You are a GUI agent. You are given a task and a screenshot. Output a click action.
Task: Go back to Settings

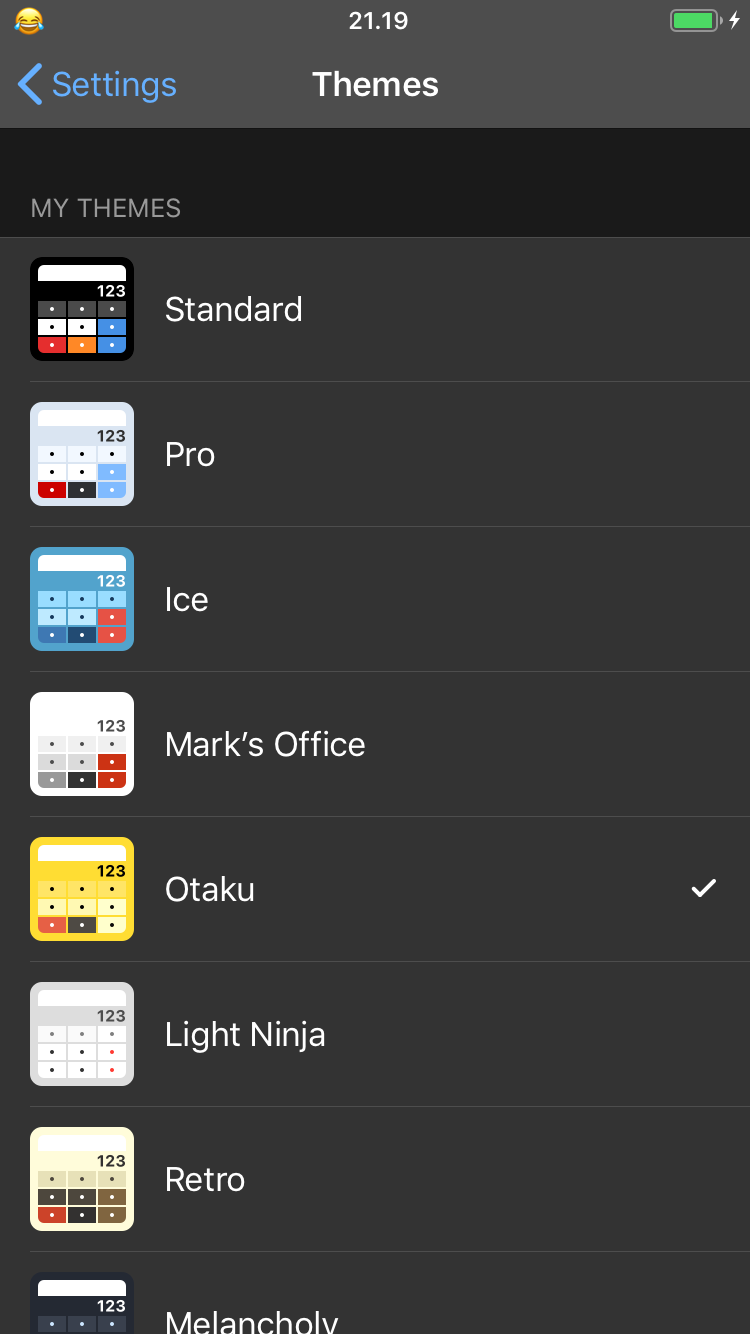pyautogui.click(x=97, y=85)
